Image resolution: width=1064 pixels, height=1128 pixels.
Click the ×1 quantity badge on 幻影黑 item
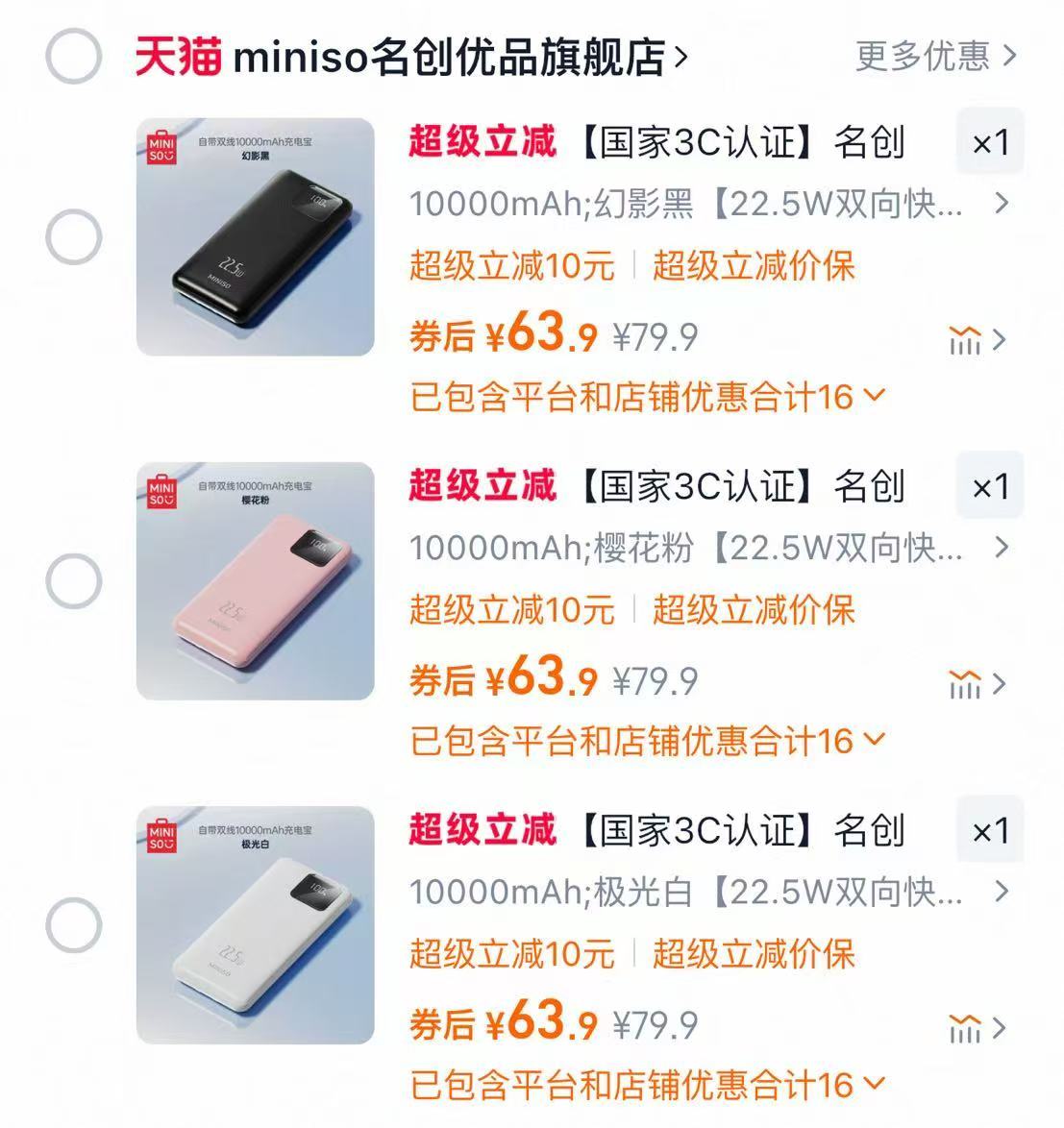click(990, 142)
